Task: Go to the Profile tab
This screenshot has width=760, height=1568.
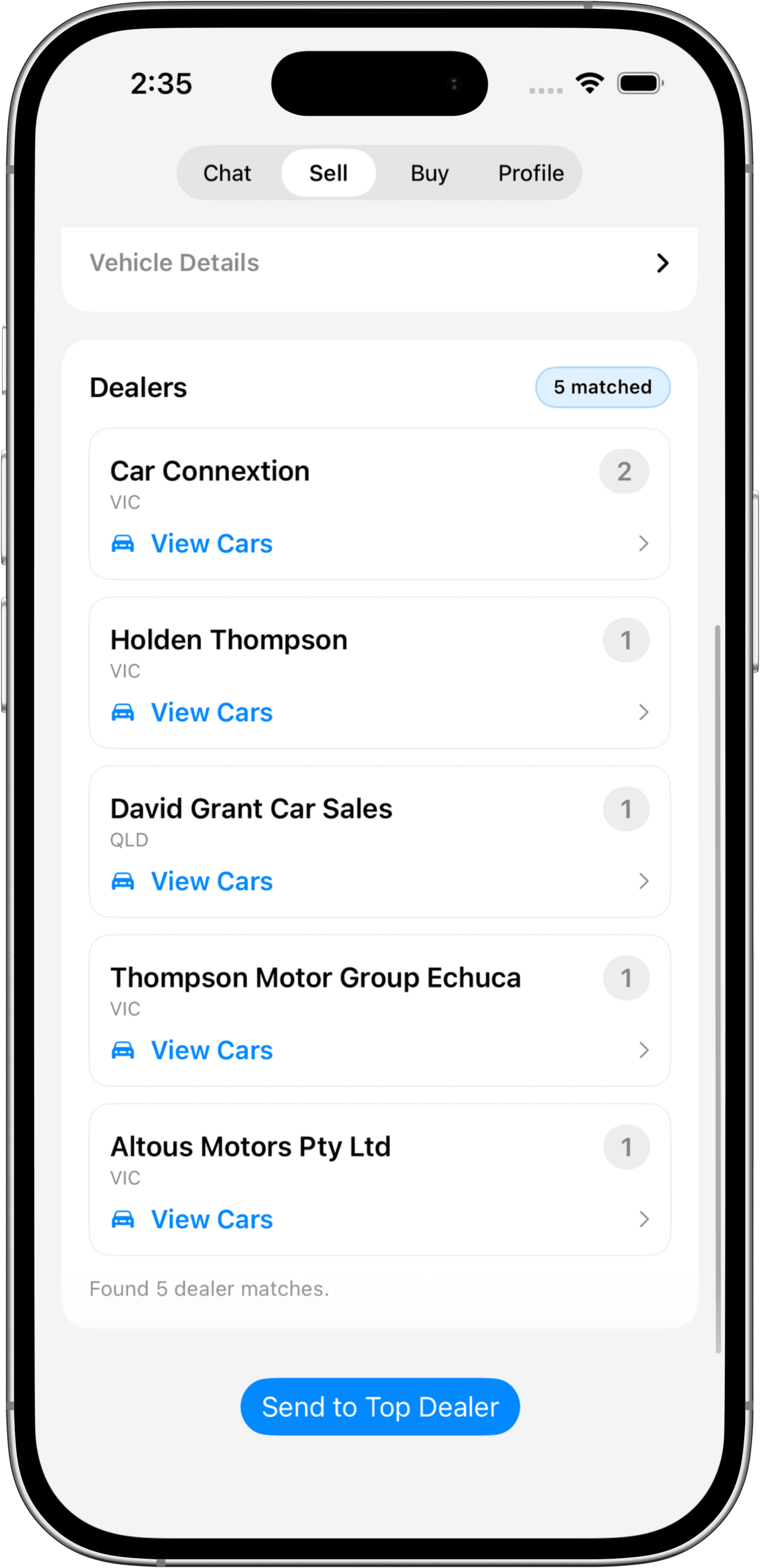Action: 530,174
